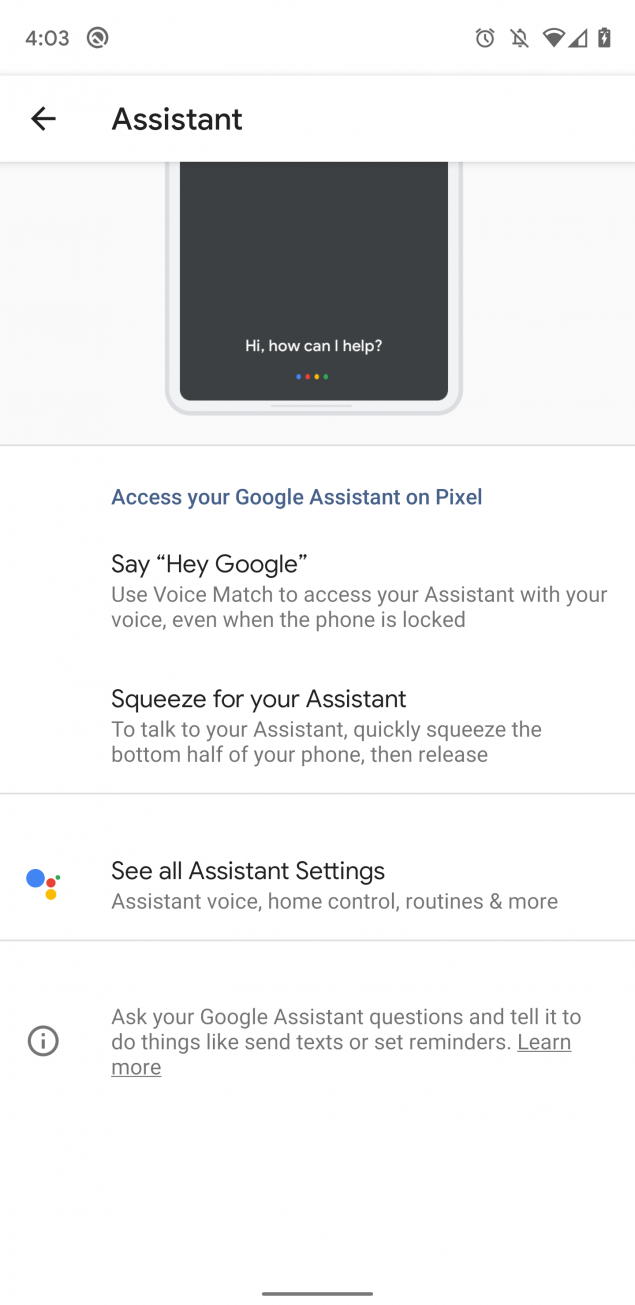This screenshot has height=1305, width=635.
Task: Open the Say "Hey Google" setting
Action: [358, 591]
